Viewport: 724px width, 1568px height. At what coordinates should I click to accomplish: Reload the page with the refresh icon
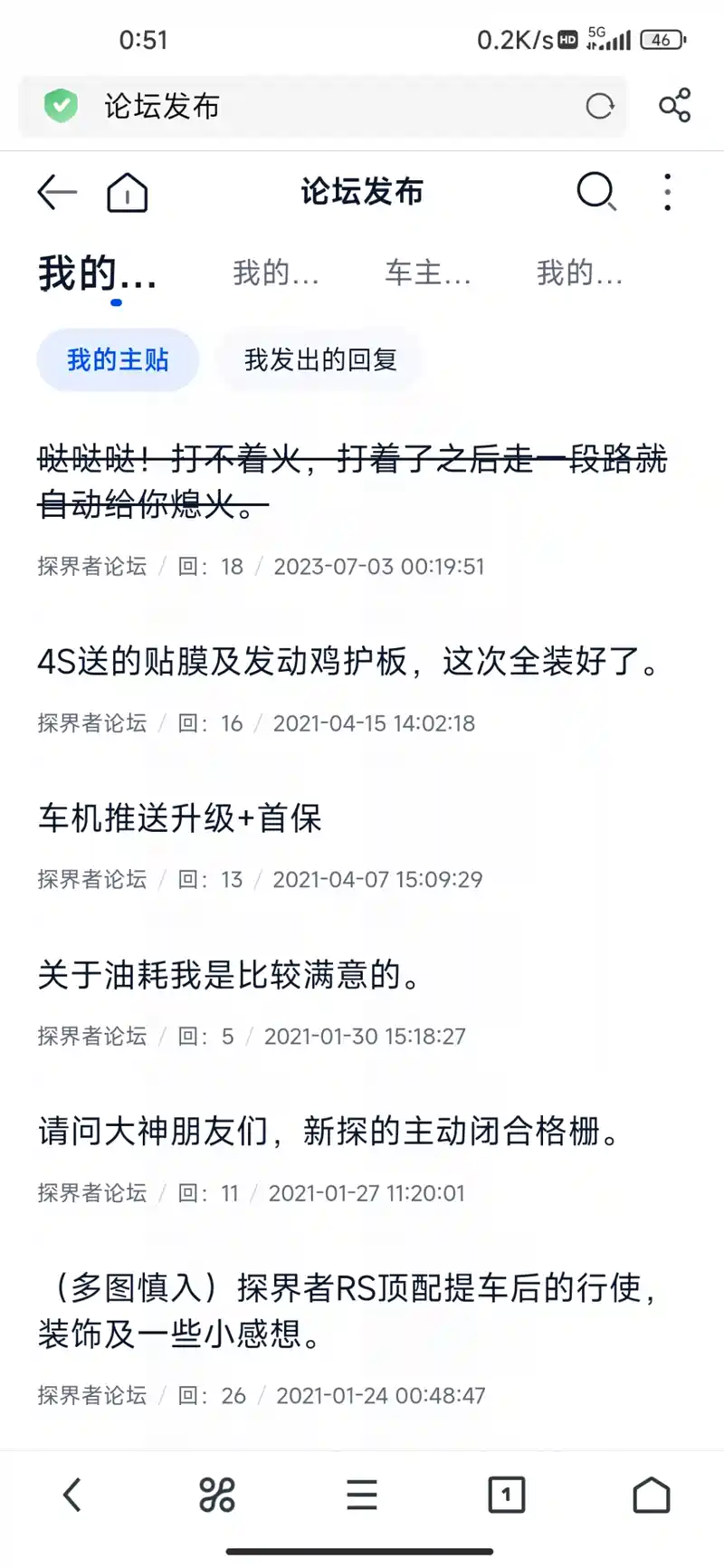pos(599,107)
